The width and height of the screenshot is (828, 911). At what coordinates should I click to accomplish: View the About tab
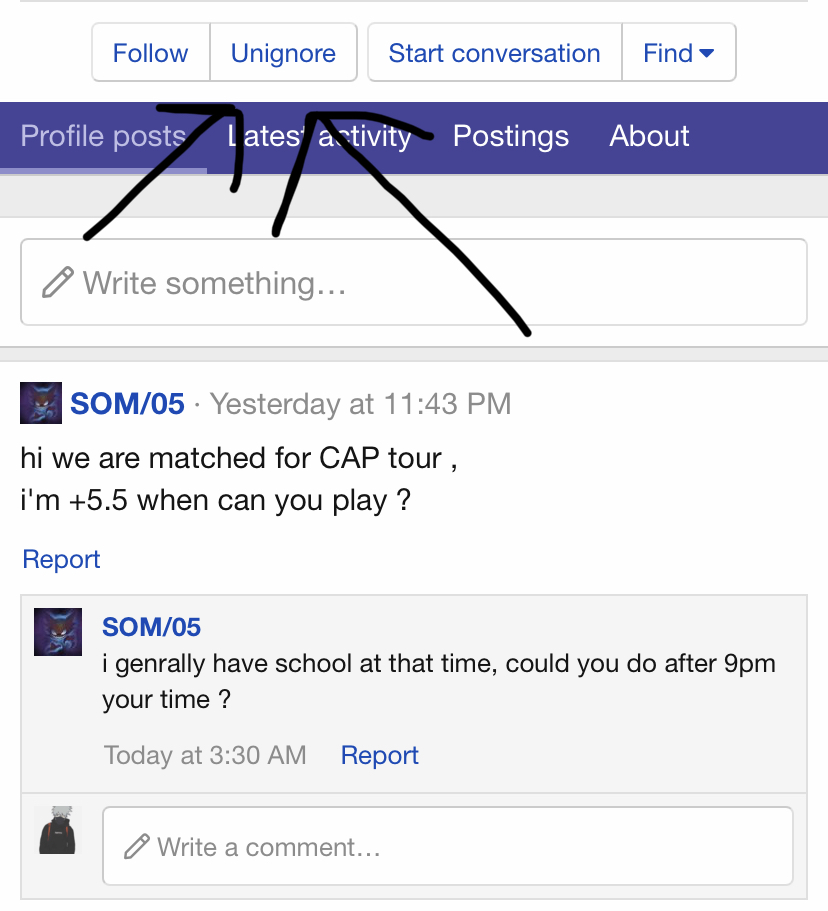[649, 136]
